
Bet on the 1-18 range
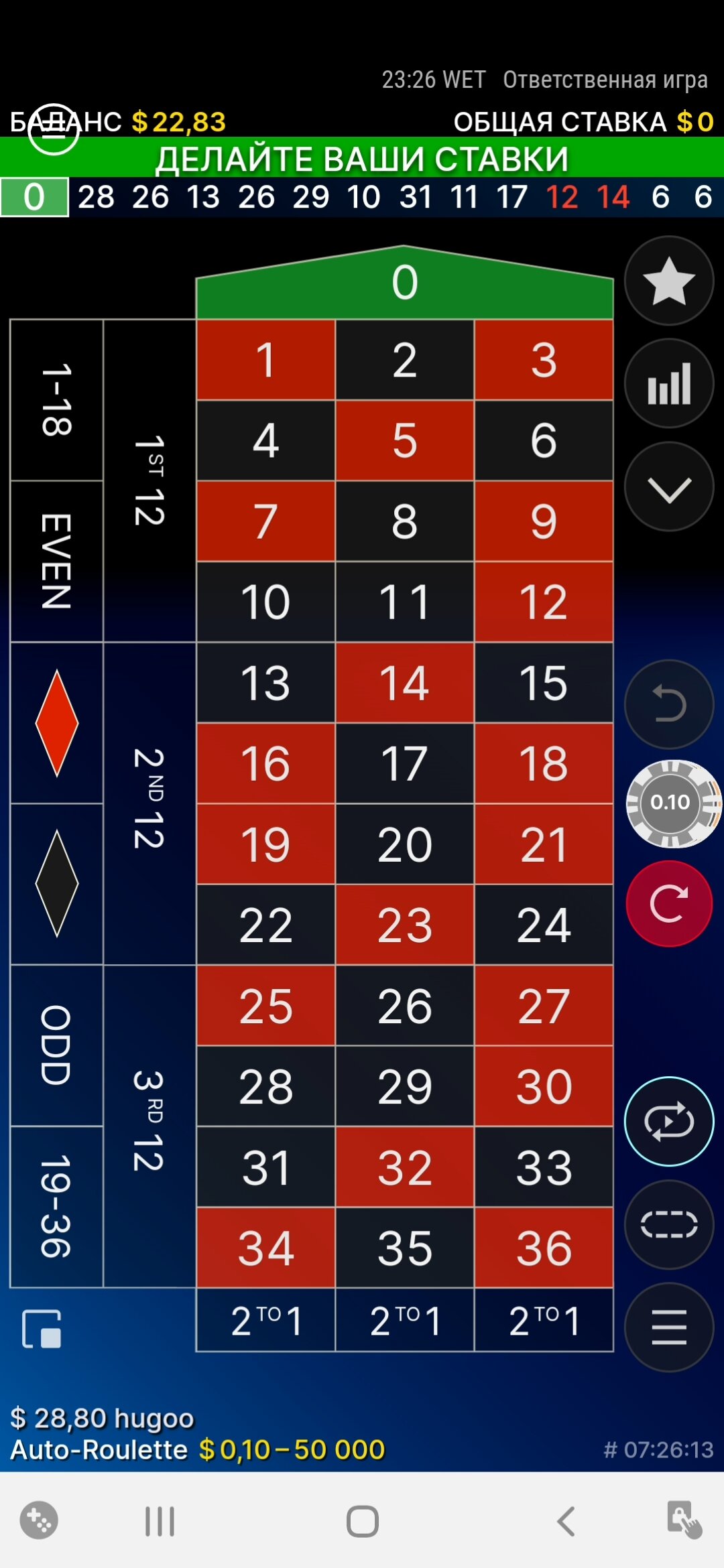pyautogui.click(x=56, y=400)
